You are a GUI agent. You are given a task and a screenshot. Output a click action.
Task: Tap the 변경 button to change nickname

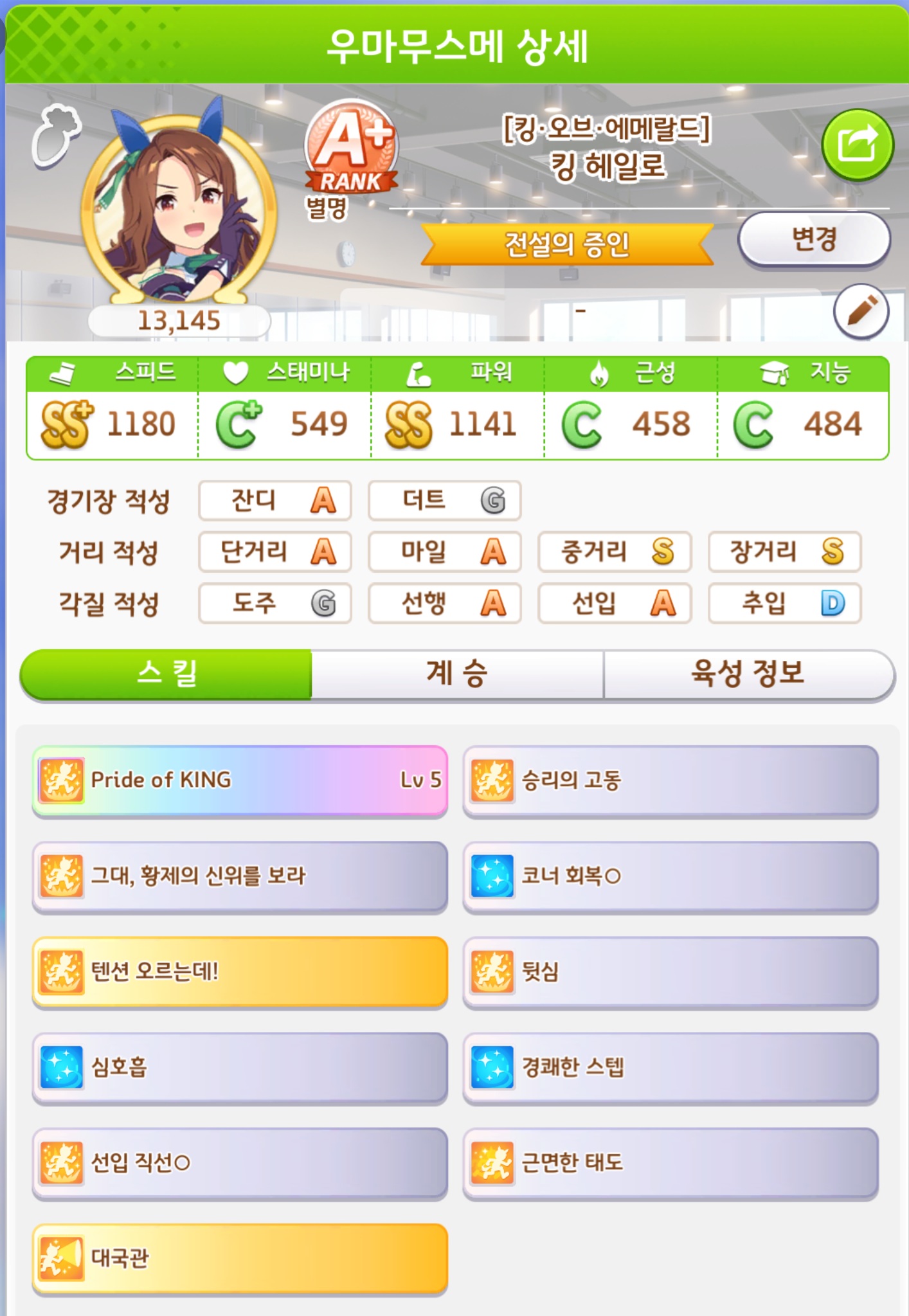click(814, 239)
